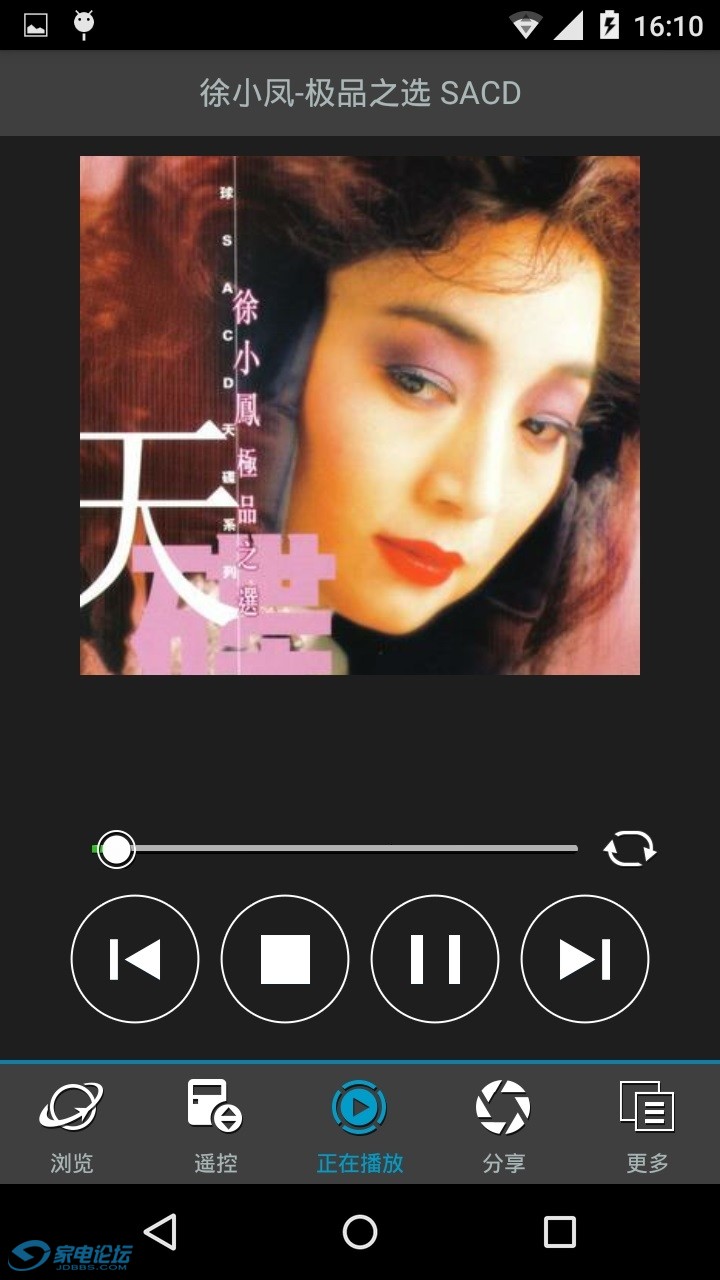This screenshot has height=1280, width=720.
Task: Go to the 分享 tab
Action: 503,1125
